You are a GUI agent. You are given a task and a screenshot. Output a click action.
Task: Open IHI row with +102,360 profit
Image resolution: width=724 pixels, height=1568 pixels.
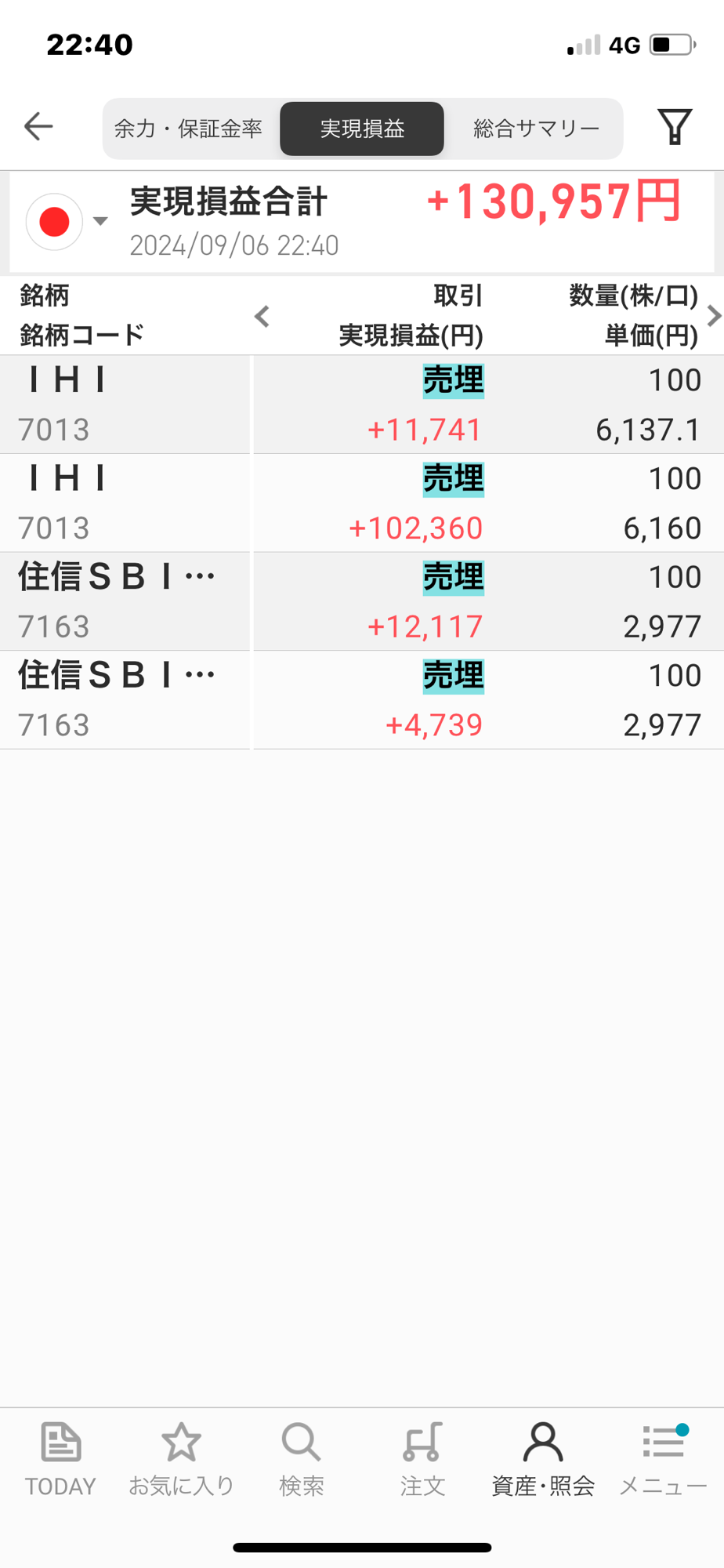[362, 503]
